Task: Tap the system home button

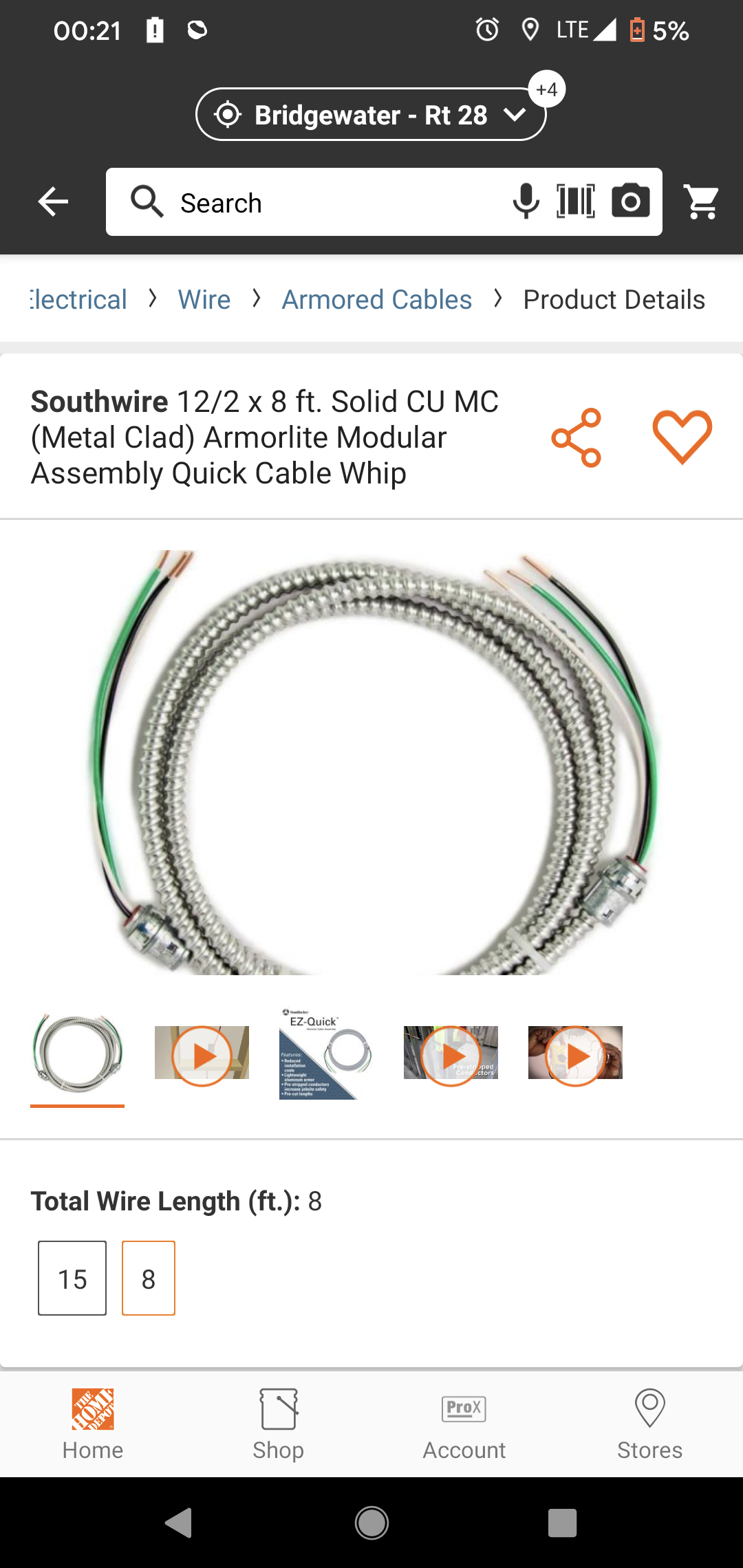Action: [x=371, y=1523]
